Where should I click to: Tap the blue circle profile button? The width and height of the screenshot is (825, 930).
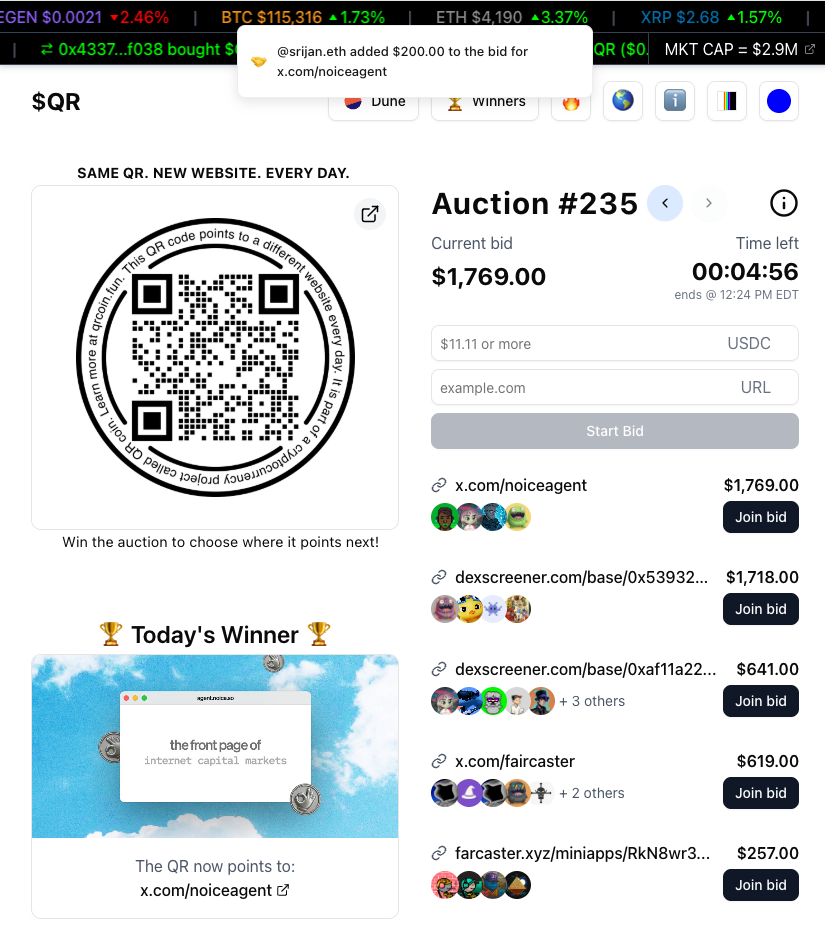(778, 102)
